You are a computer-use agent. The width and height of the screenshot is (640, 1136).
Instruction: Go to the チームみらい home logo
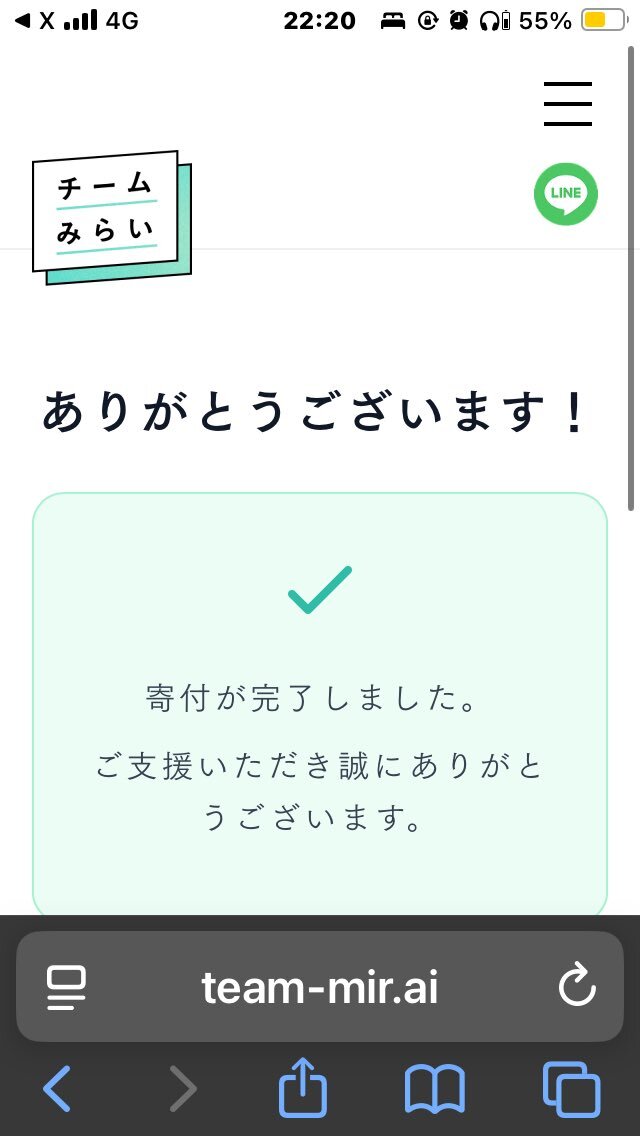click(x=112, y=217)
